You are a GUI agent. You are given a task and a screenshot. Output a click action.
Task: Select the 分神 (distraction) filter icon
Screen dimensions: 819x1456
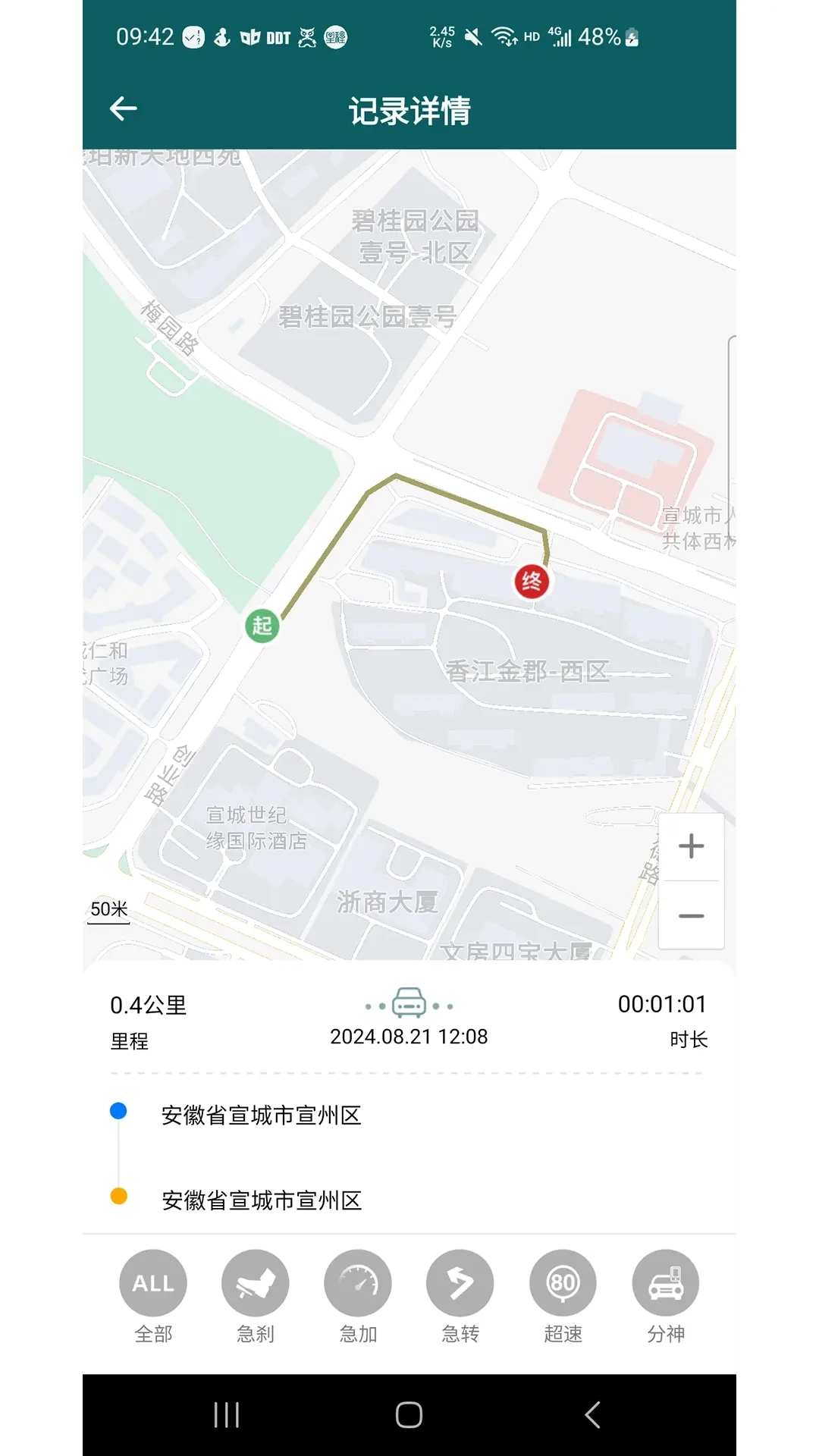pos(665,1283)
